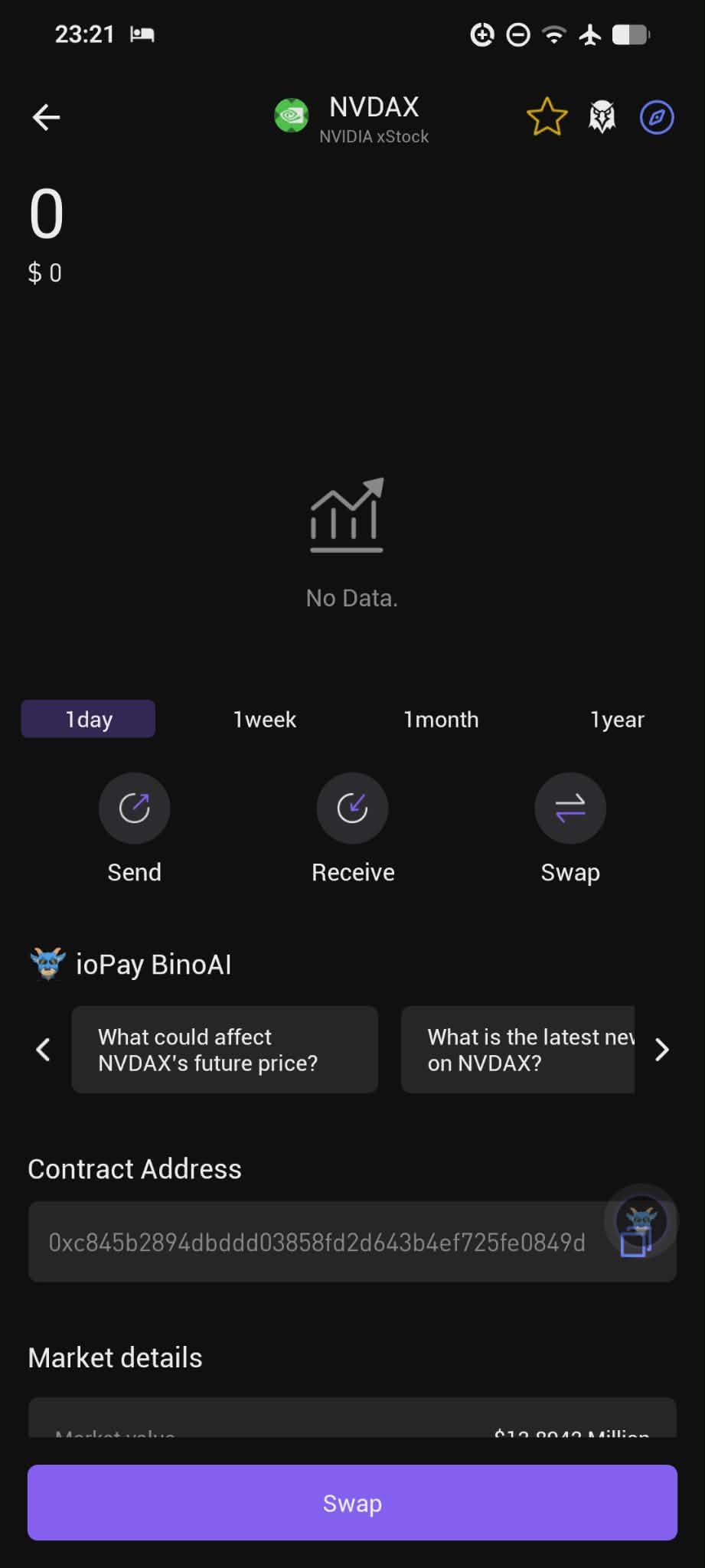The width and height of the screenshot is (705, 1568).
Task: Select the 1day chart range
Action: click(88, 719)
